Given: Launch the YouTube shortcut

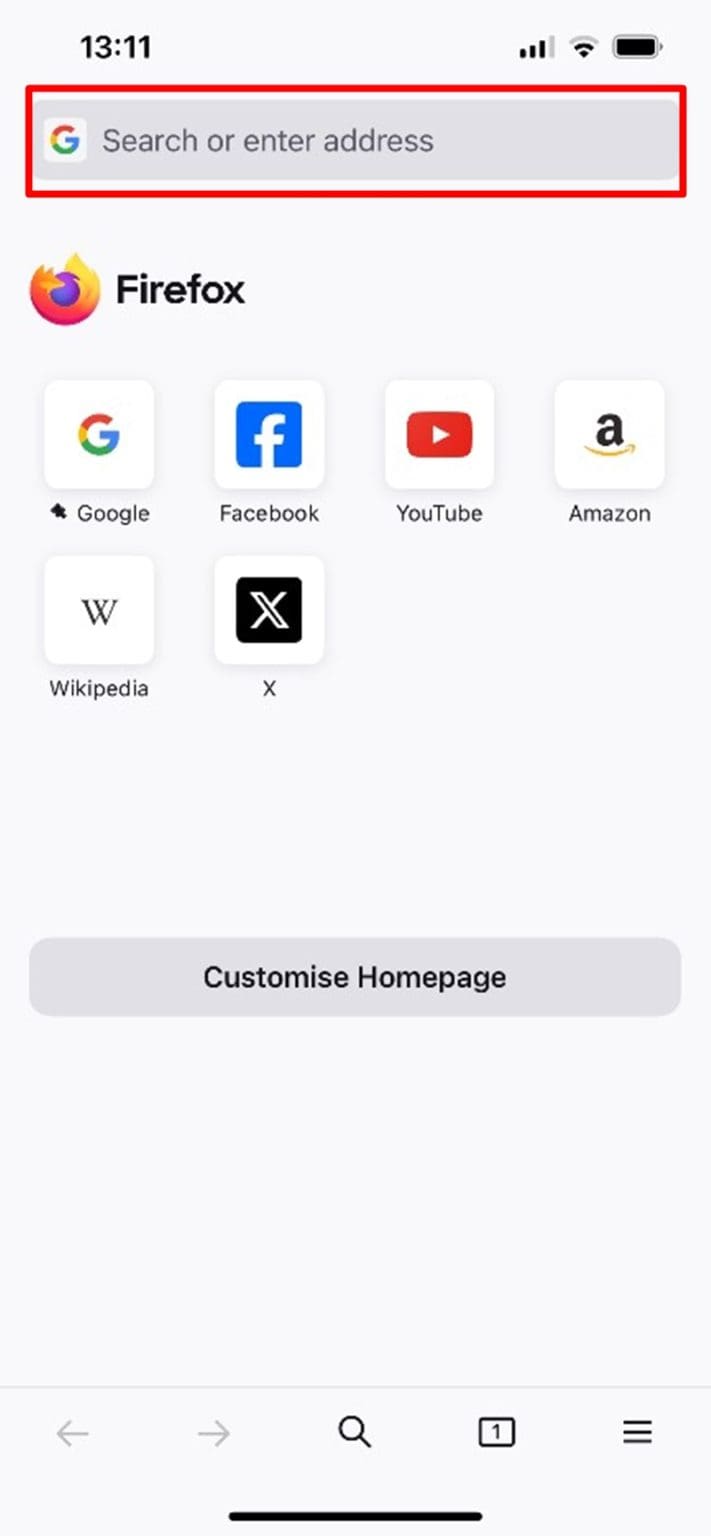Looking at the screenshot, I should (439, 435).
